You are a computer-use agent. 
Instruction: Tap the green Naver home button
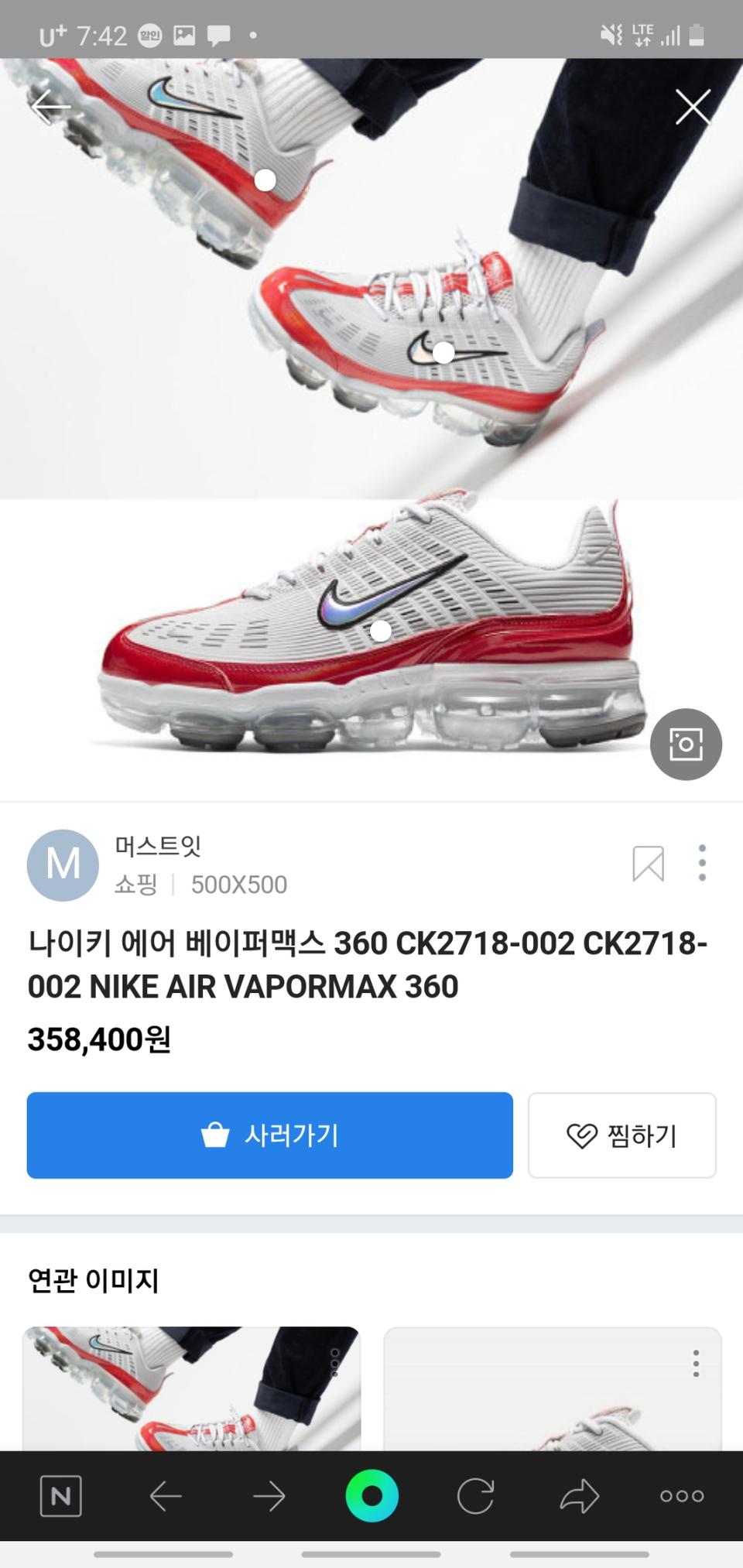(371, 1494)
